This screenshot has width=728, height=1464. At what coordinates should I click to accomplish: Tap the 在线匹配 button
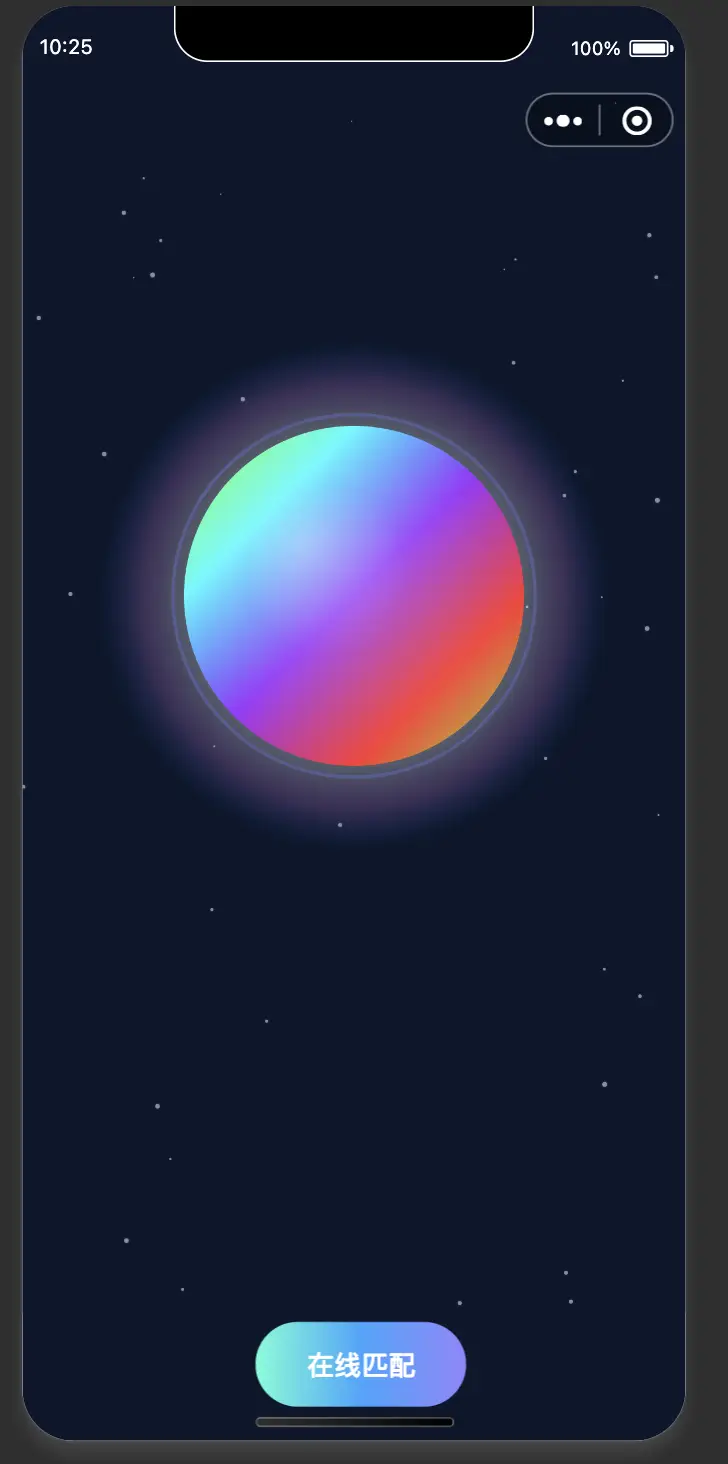pyautogui.click(x=361, y=1364)
